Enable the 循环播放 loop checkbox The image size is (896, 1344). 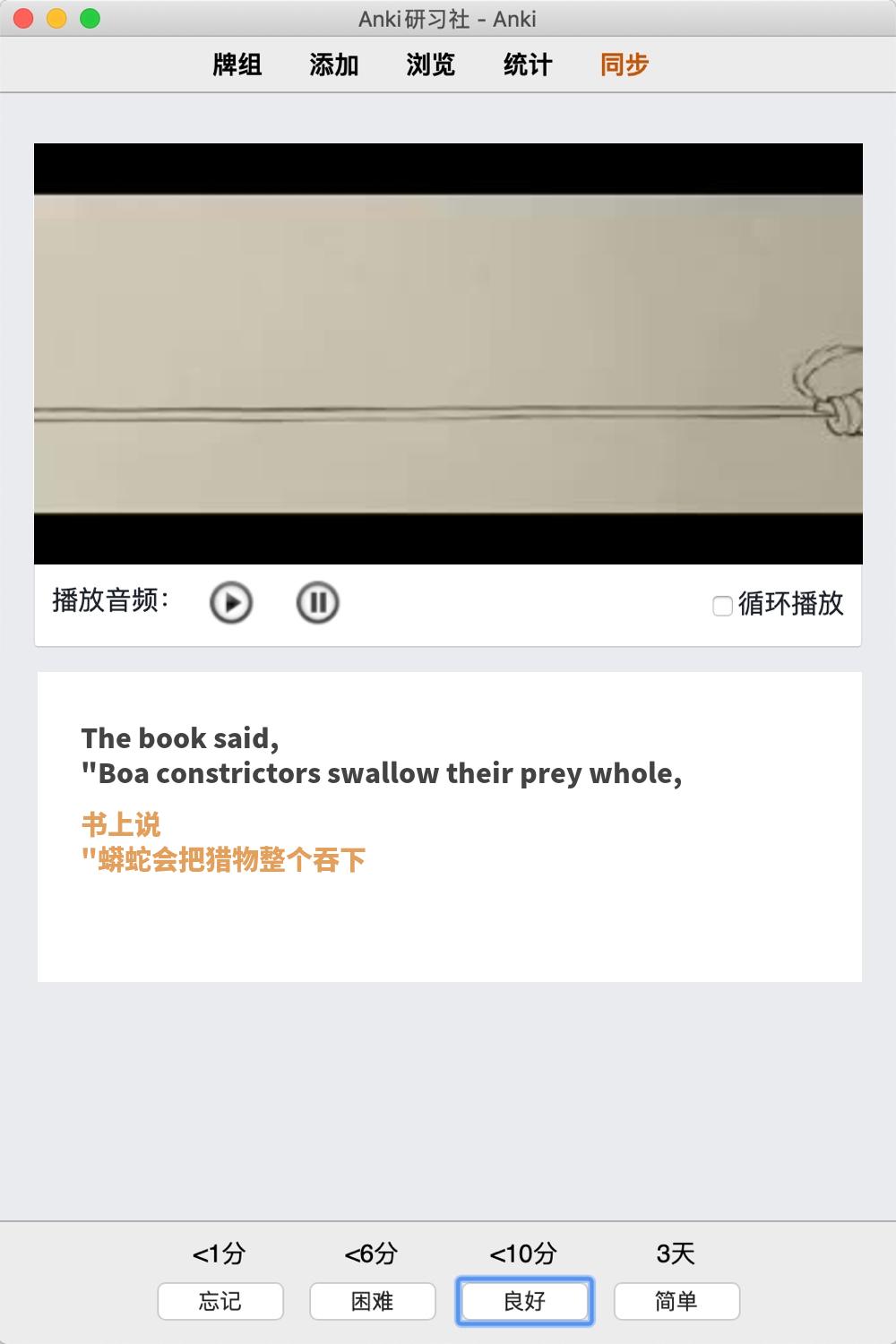(x=722, y=606)
